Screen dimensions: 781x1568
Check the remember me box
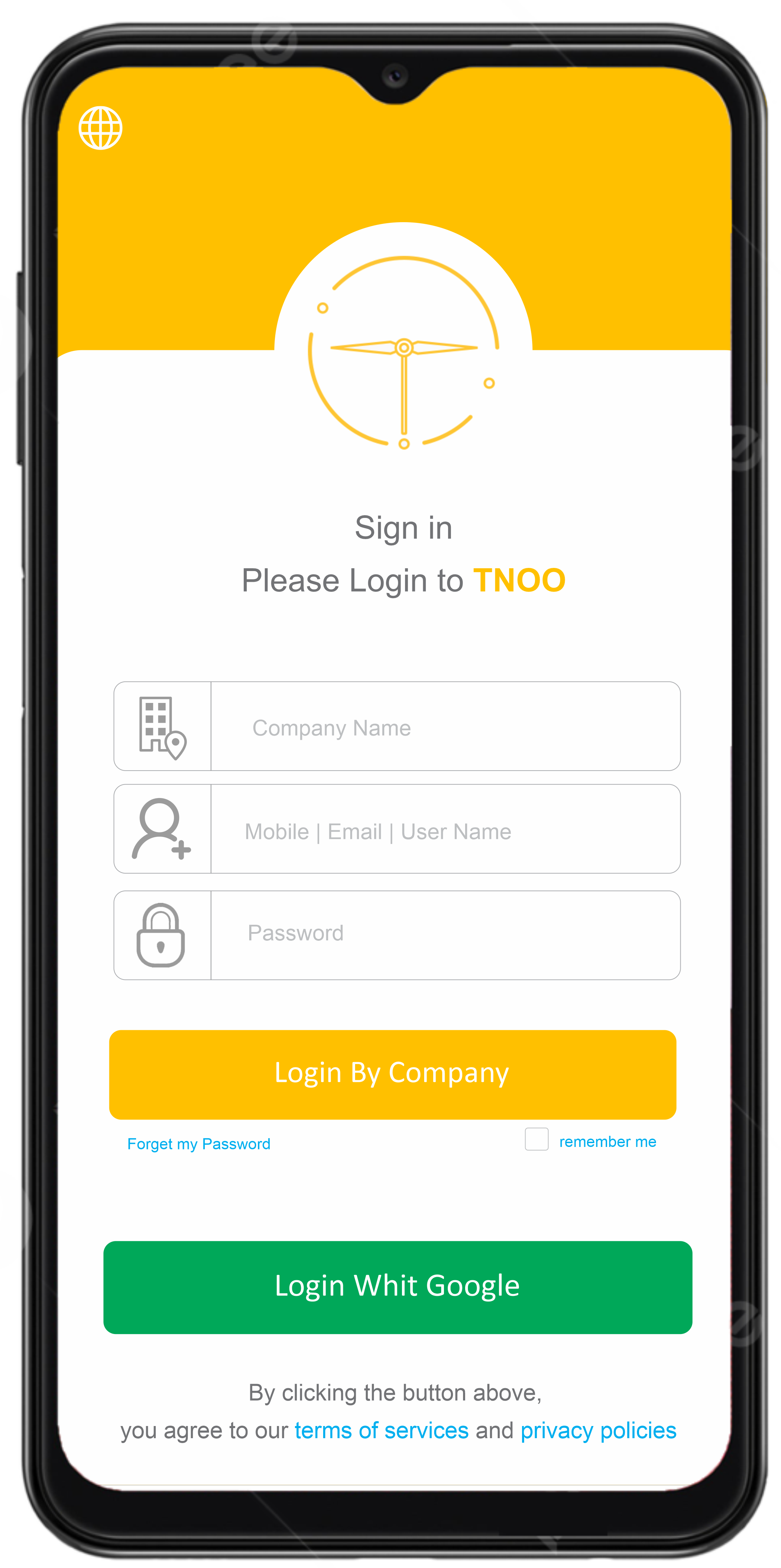point(536,1139)
